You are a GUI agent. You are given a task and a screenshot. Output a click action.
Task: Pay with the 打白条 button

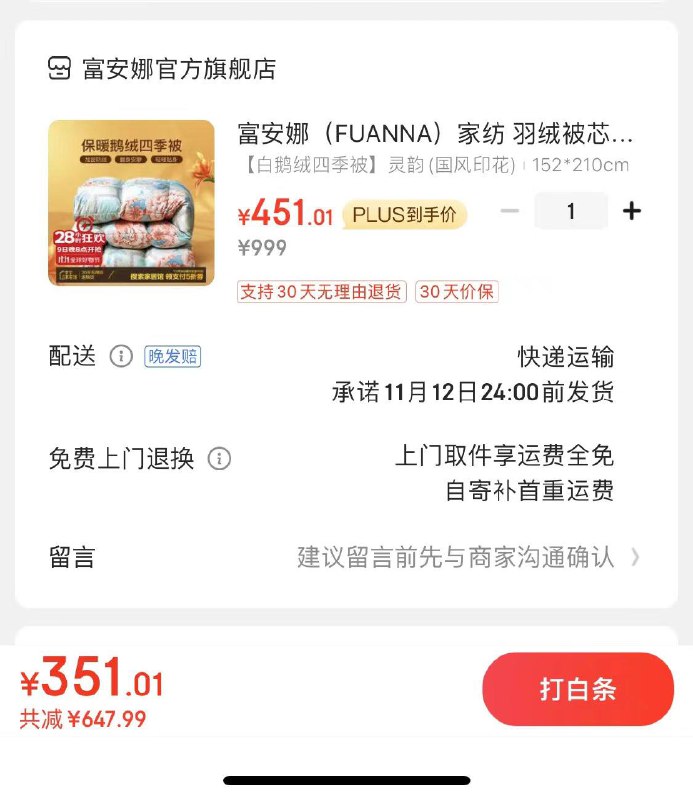point(578,689)
